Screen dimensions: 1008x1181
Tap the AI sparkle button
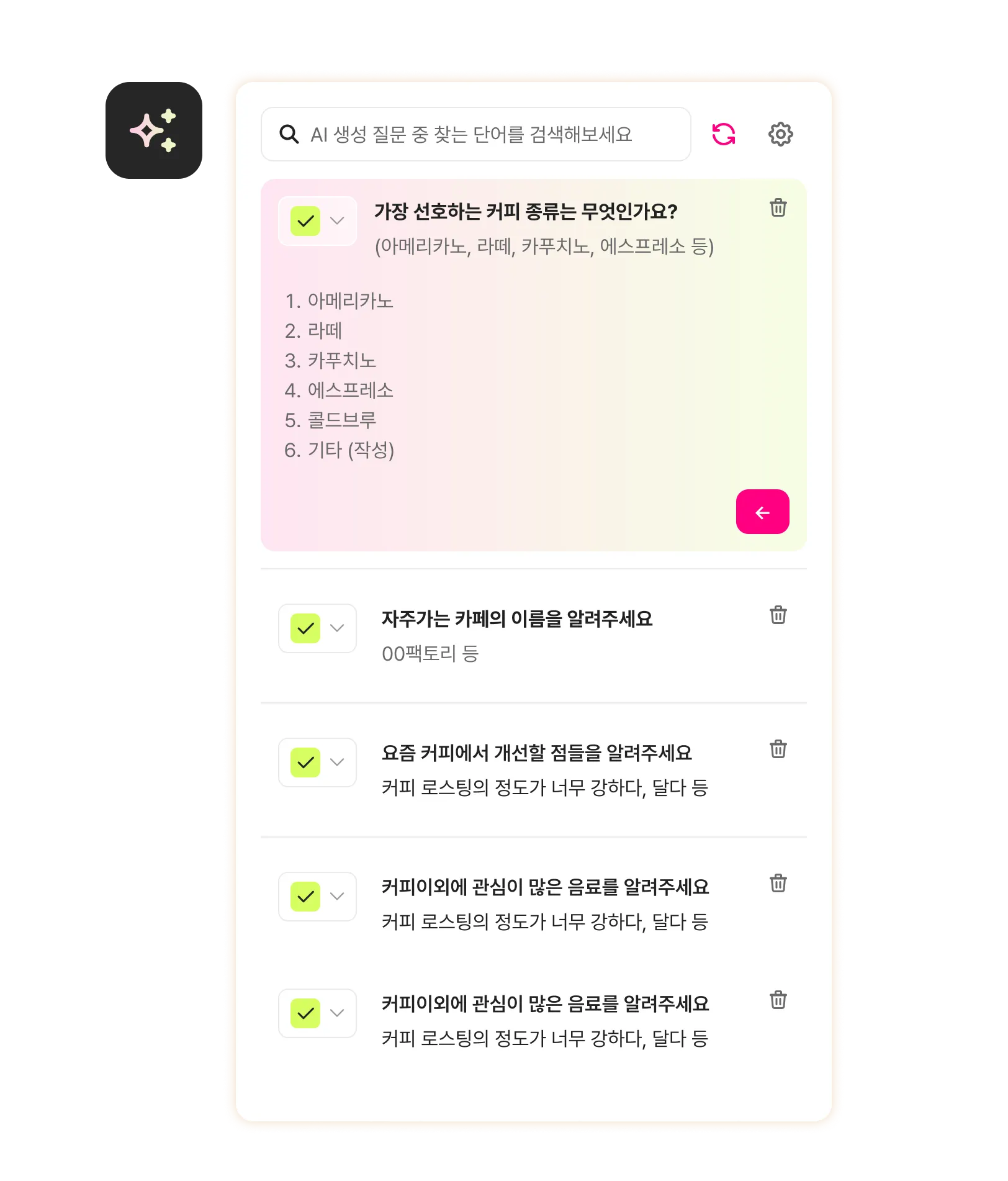[153, 130]
